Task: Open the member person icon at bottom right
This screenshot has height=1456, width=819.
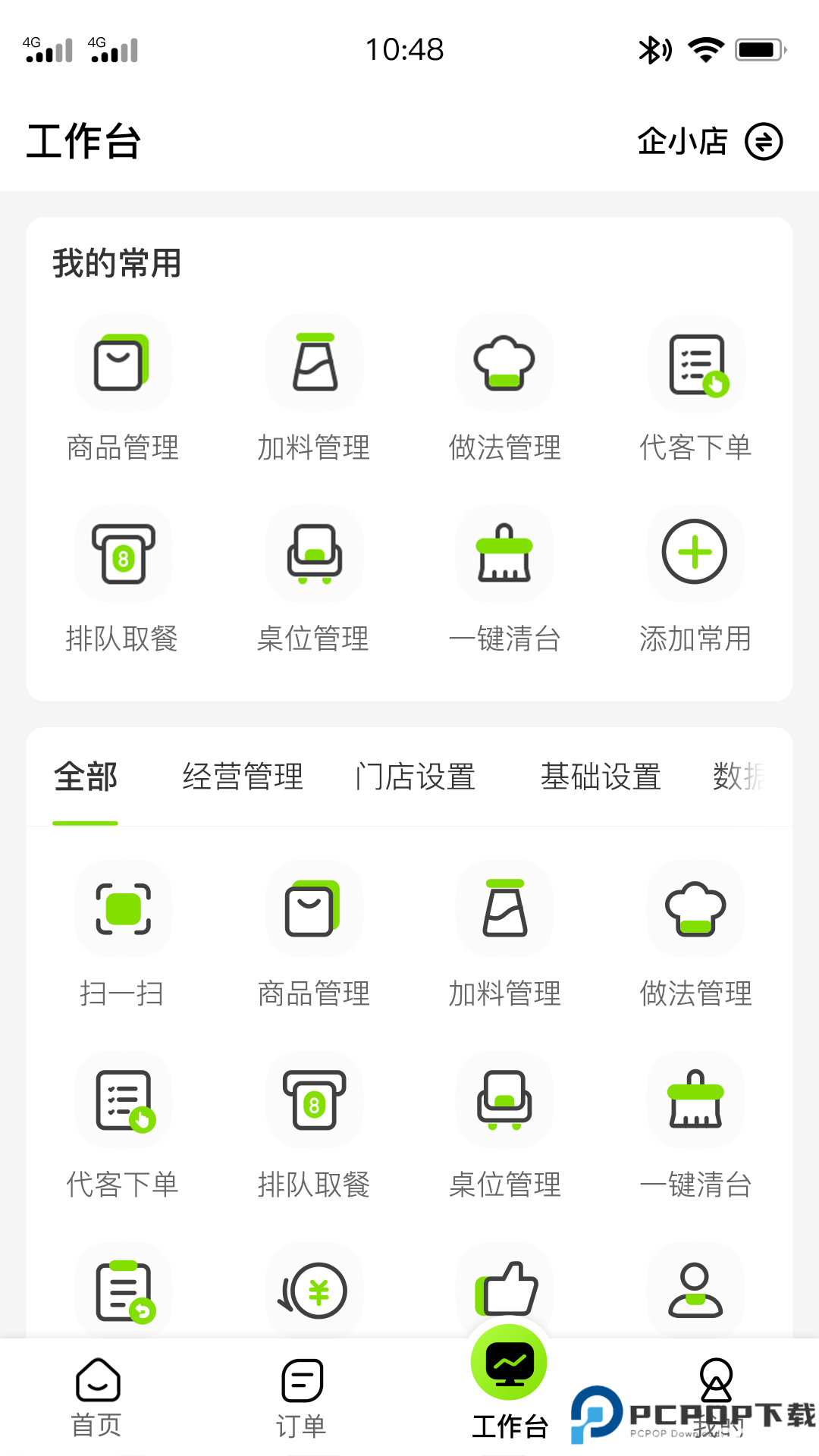Action: click(x=695, y=1289)
